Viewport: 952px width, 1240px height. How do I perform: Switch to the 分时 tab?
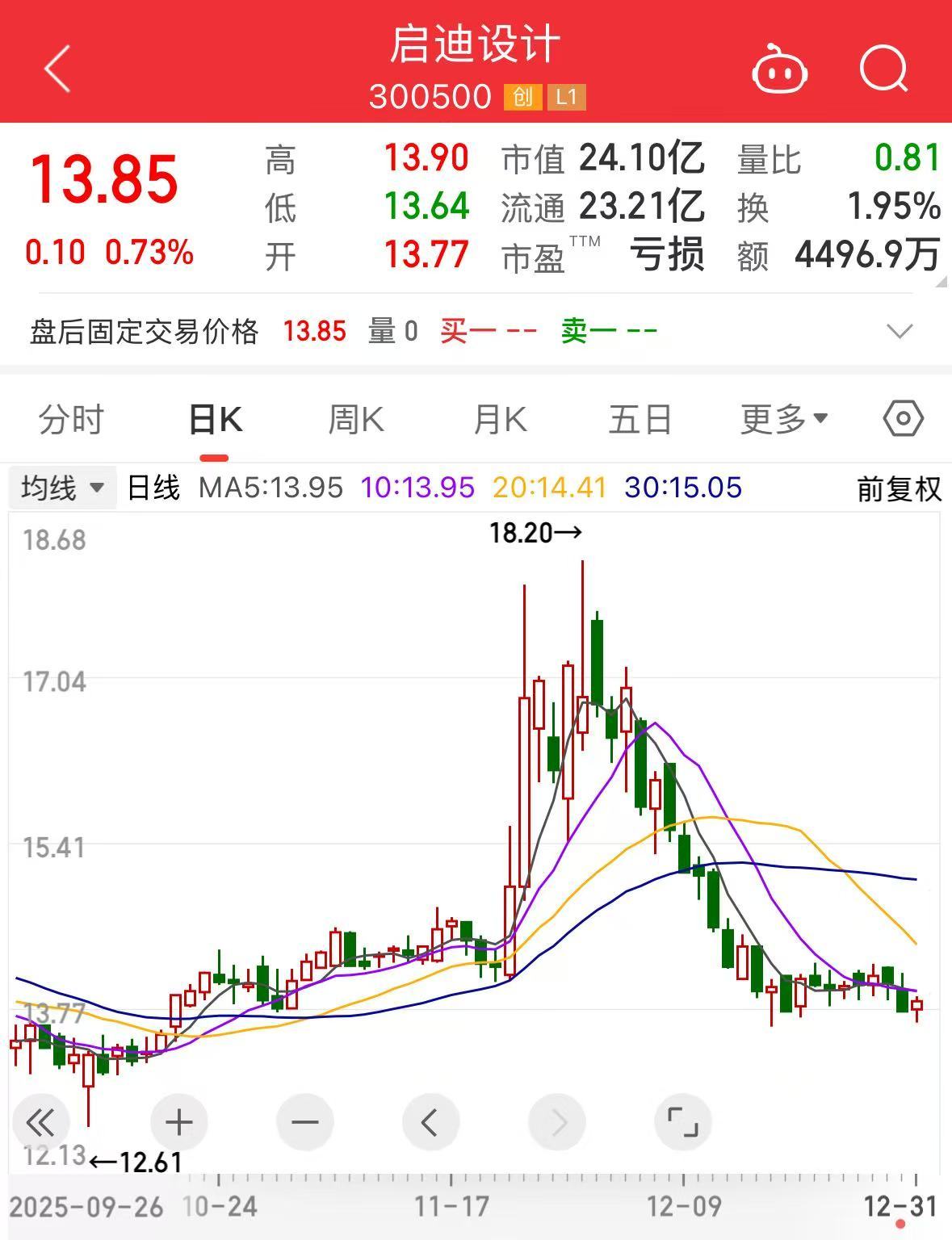pos(71,418)
